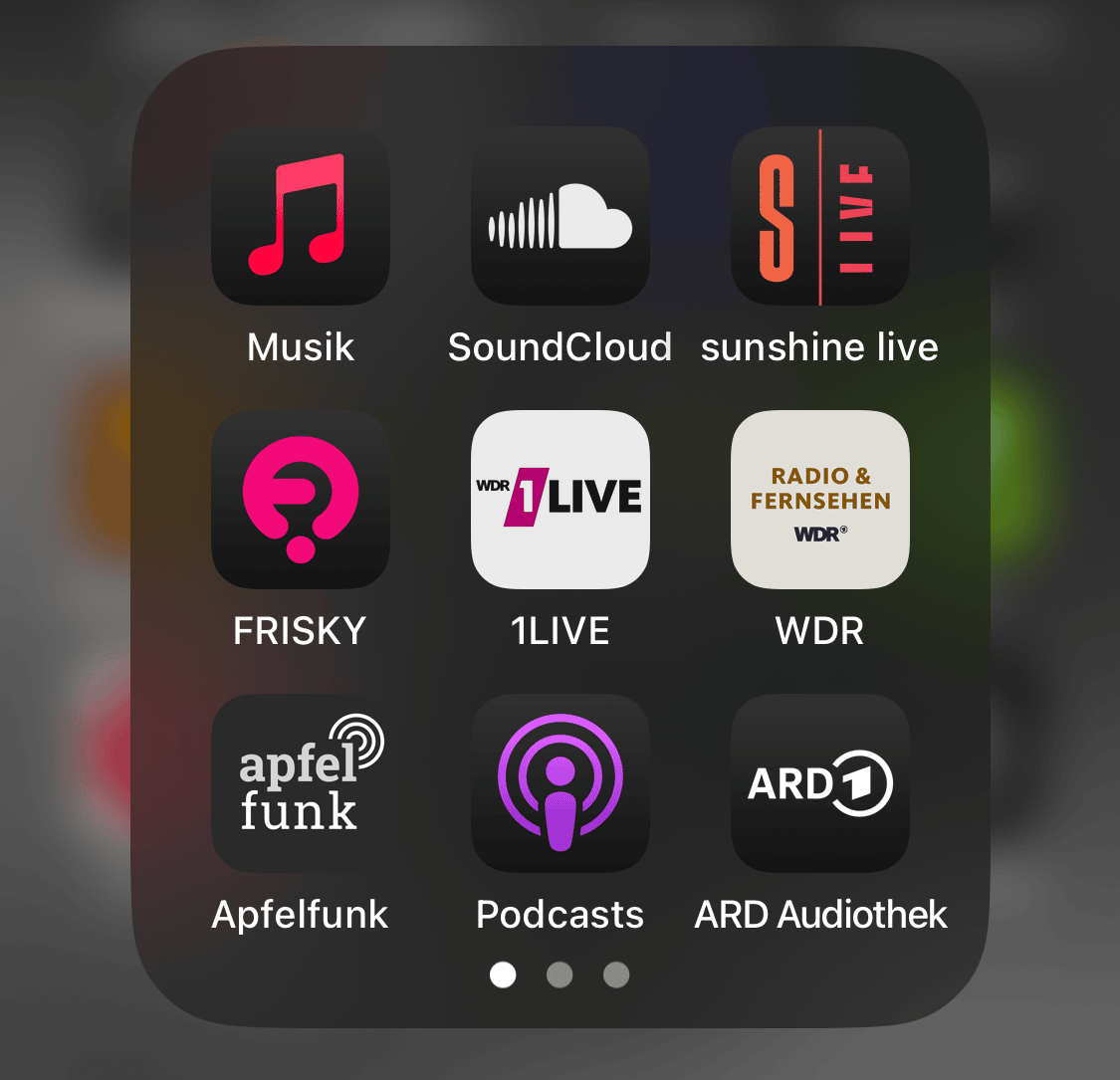Open the Musik app
Image resolution: width=1120 pixels, height=1080 pixels.
pos(301,216)
